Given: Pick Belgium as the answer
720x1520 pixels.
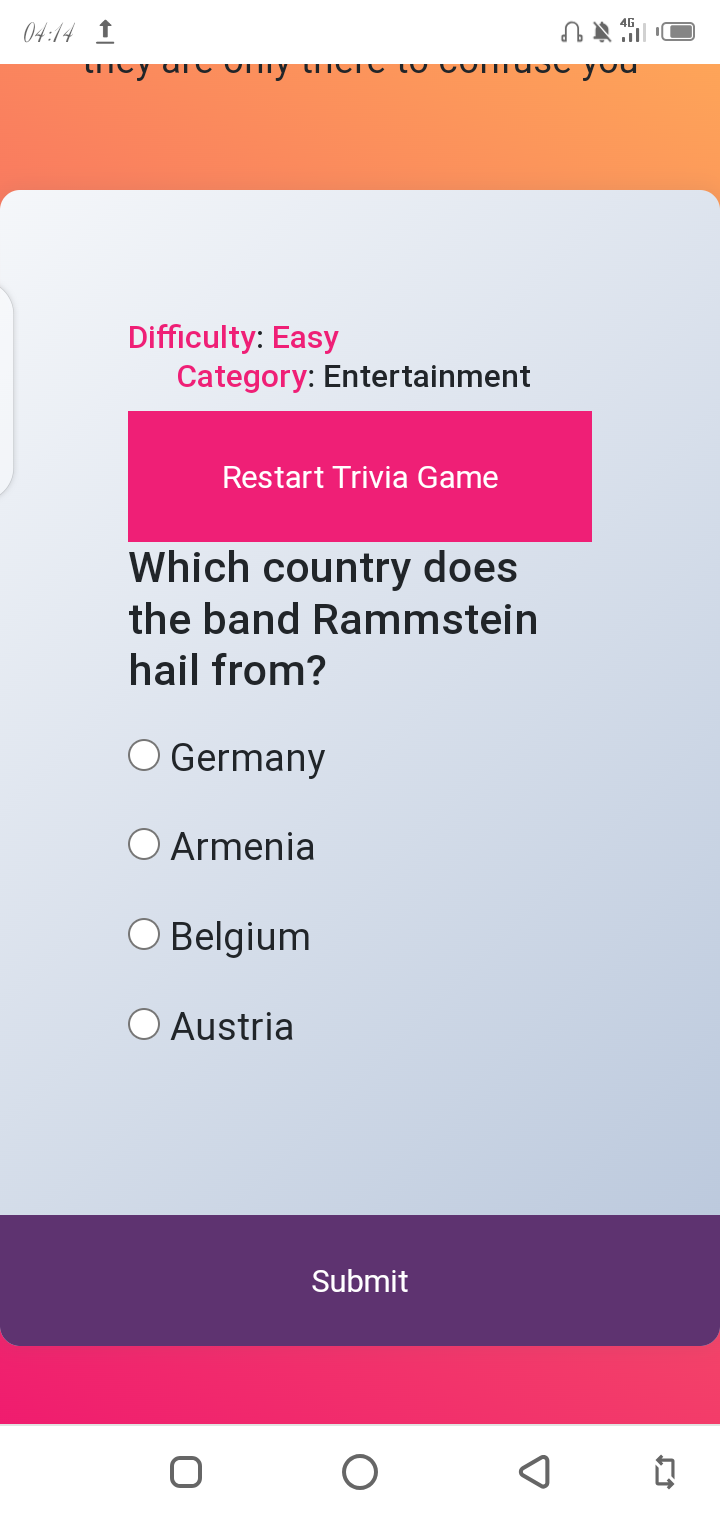Looking at the screenshot, I should coord(145,934).
